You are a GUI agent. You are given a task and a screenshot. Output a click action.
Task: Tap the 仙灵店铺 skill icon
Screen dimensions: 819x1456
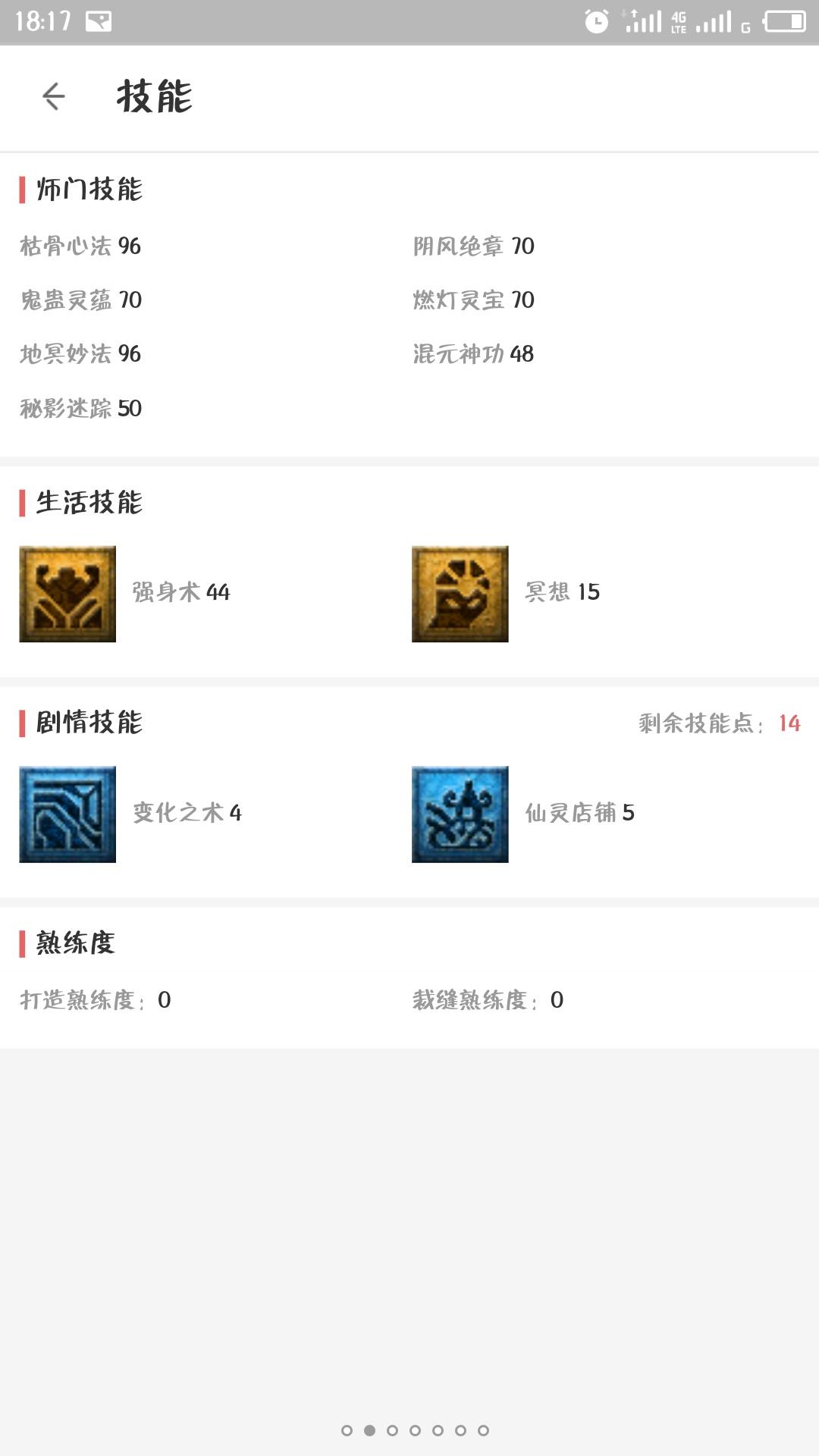[x=460, y=814]
